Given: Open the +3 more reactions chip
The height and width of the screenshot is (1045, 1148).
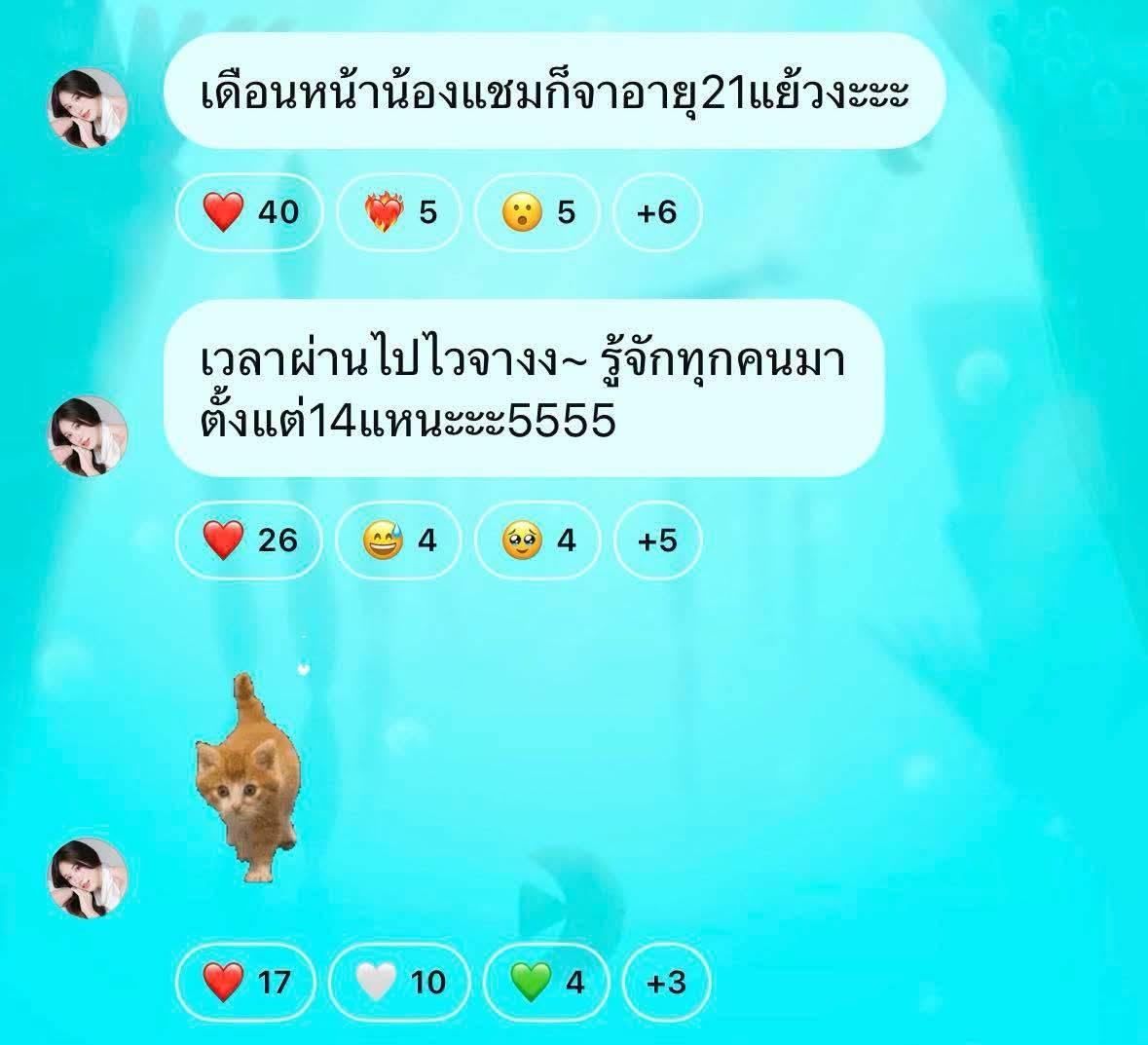Looking at the screenshot, I should [665, 982].
